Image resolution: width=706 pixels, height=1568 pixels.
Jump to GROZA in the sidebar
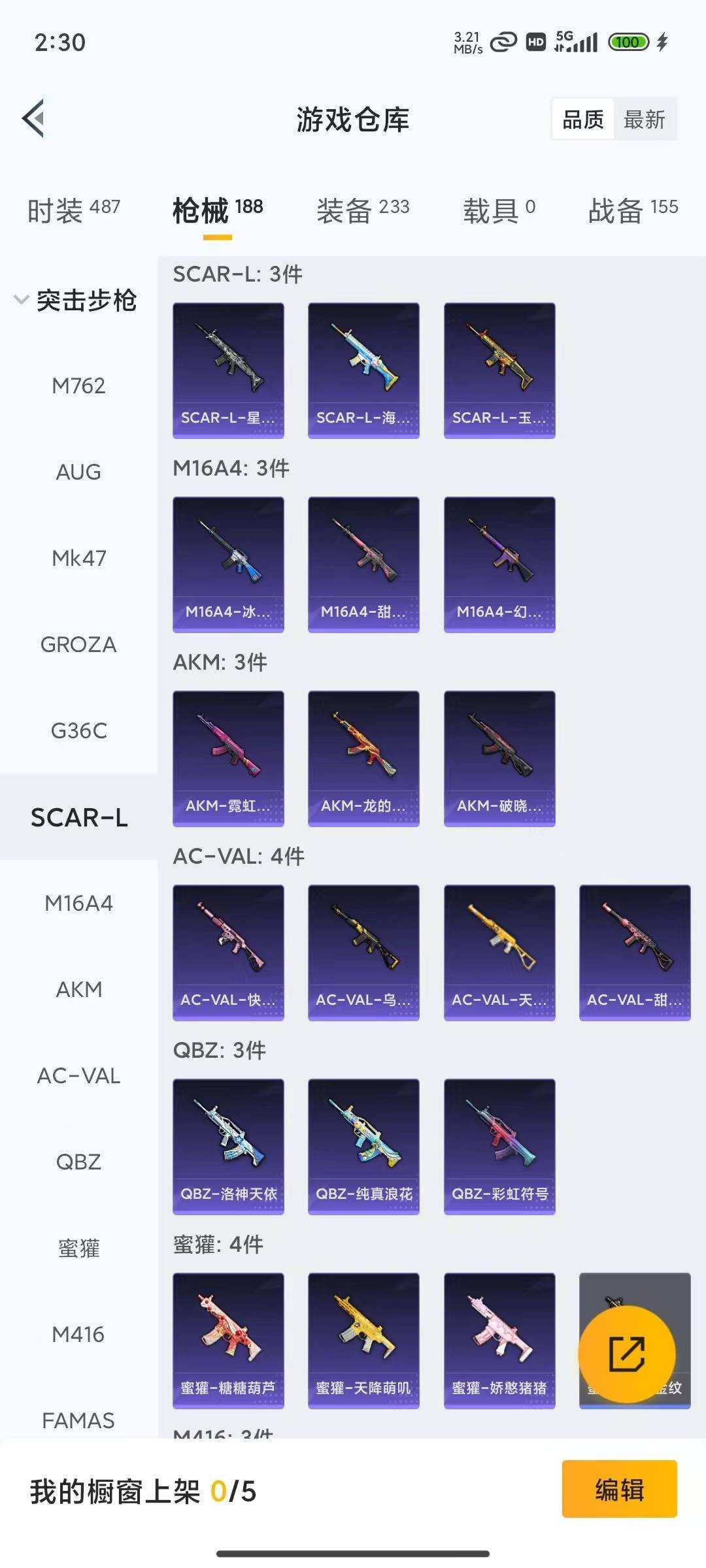(78, 644)
